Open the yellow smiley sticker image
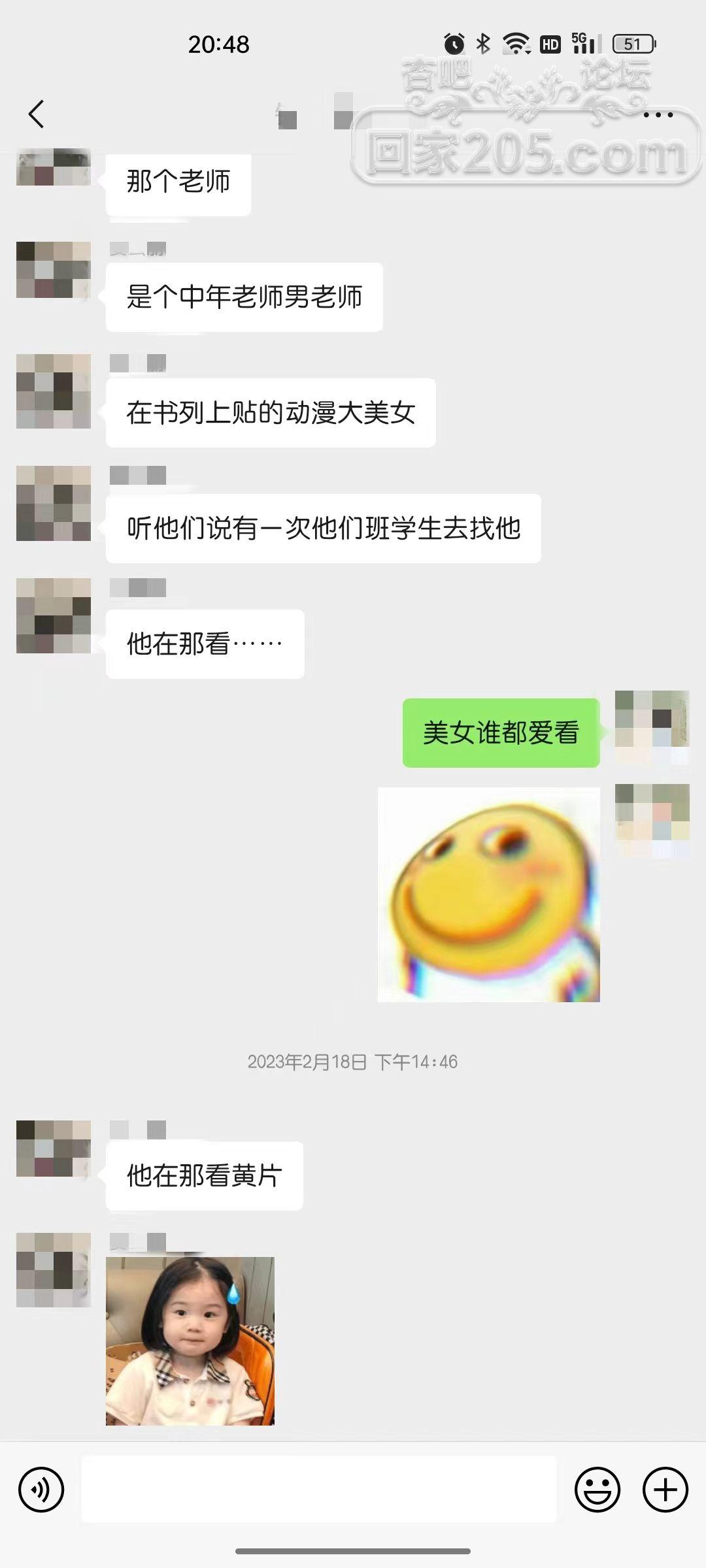Image resolution: width=706 pixels, height=1568 pixels. (488, 894)
